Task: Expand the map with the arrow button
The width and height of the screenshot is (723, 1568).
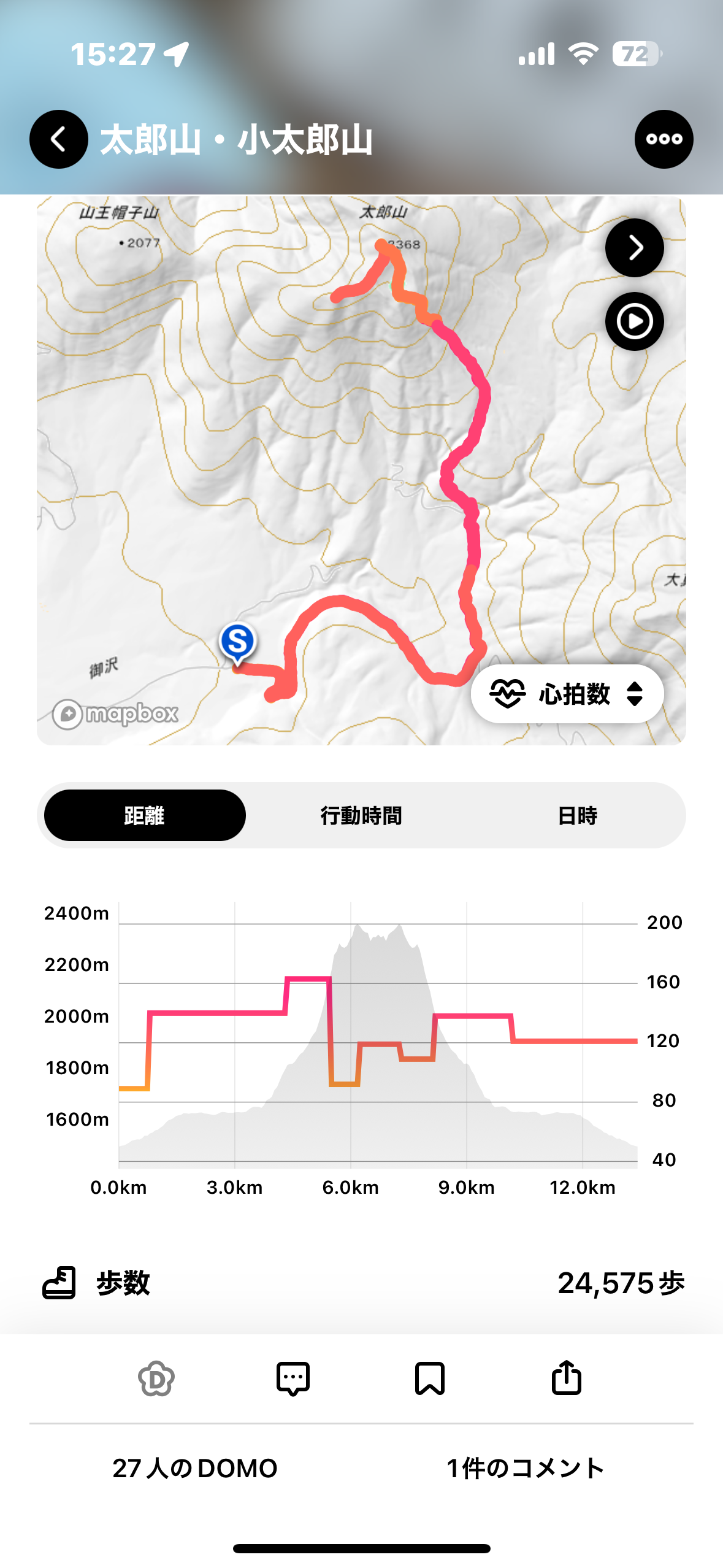Action: point(634,248)
